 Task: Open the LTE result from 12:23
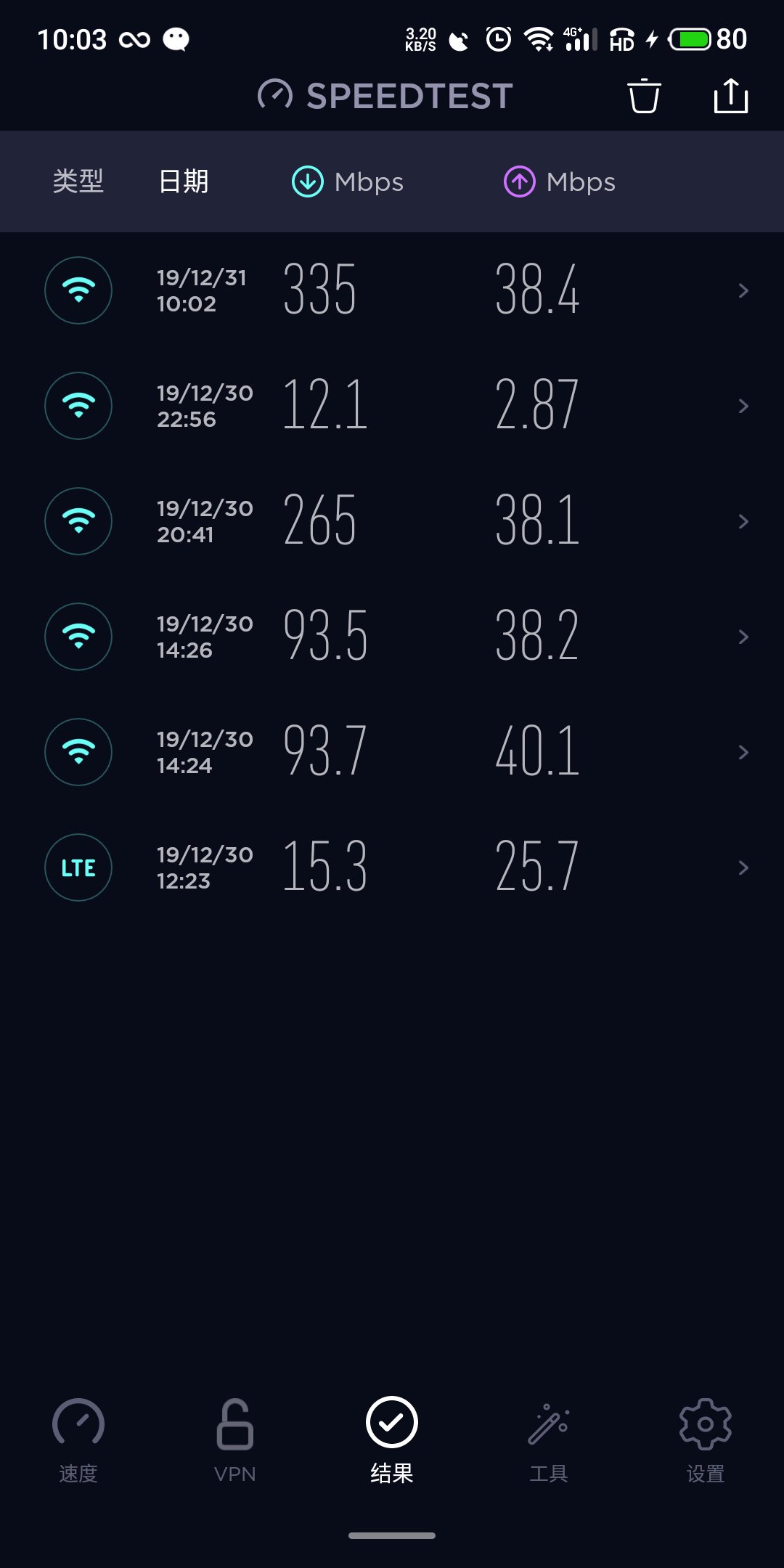(x=392, y=867)
